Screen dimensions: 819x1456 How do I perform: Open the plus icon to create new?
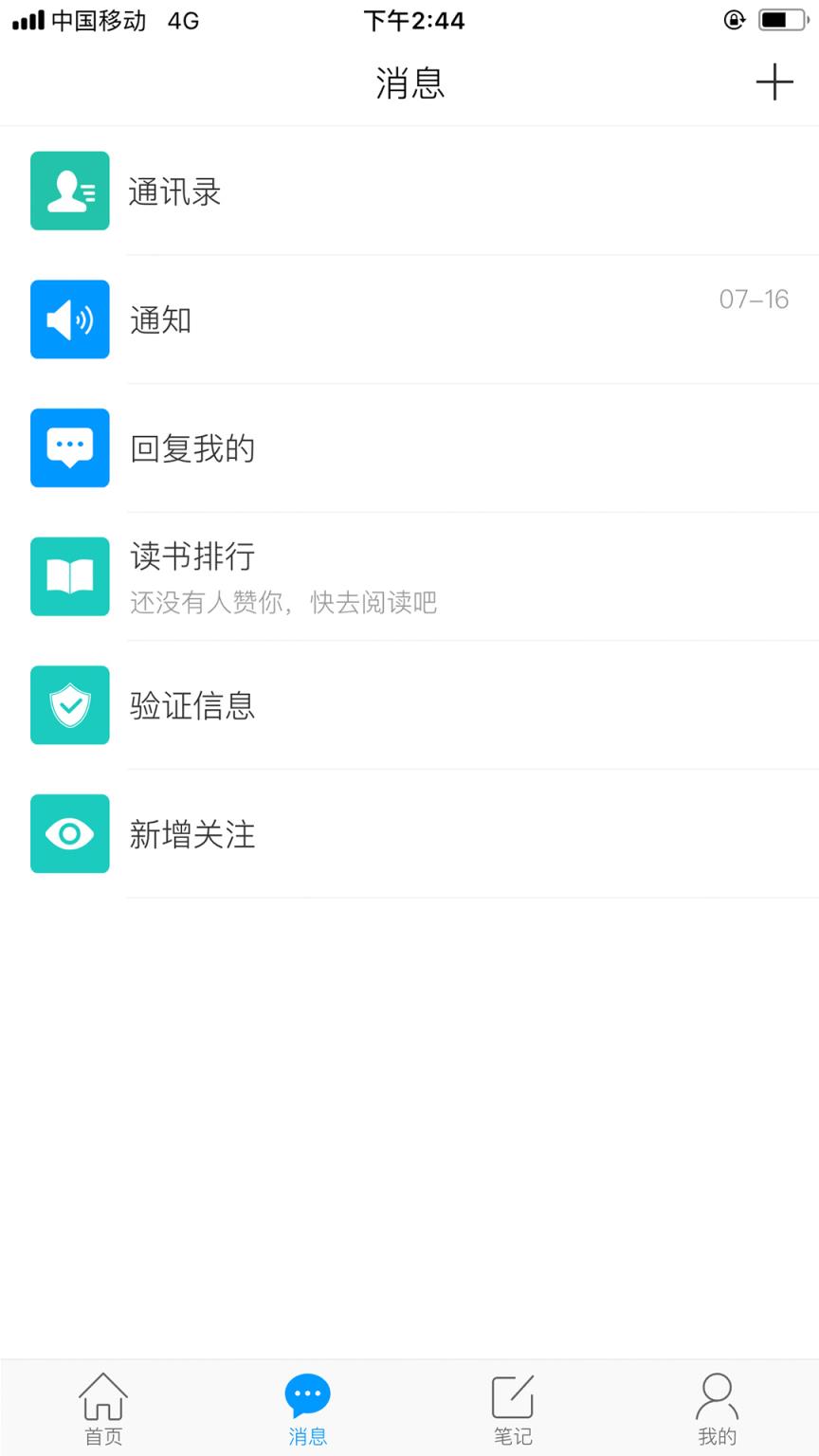click(x=775, y=83)
